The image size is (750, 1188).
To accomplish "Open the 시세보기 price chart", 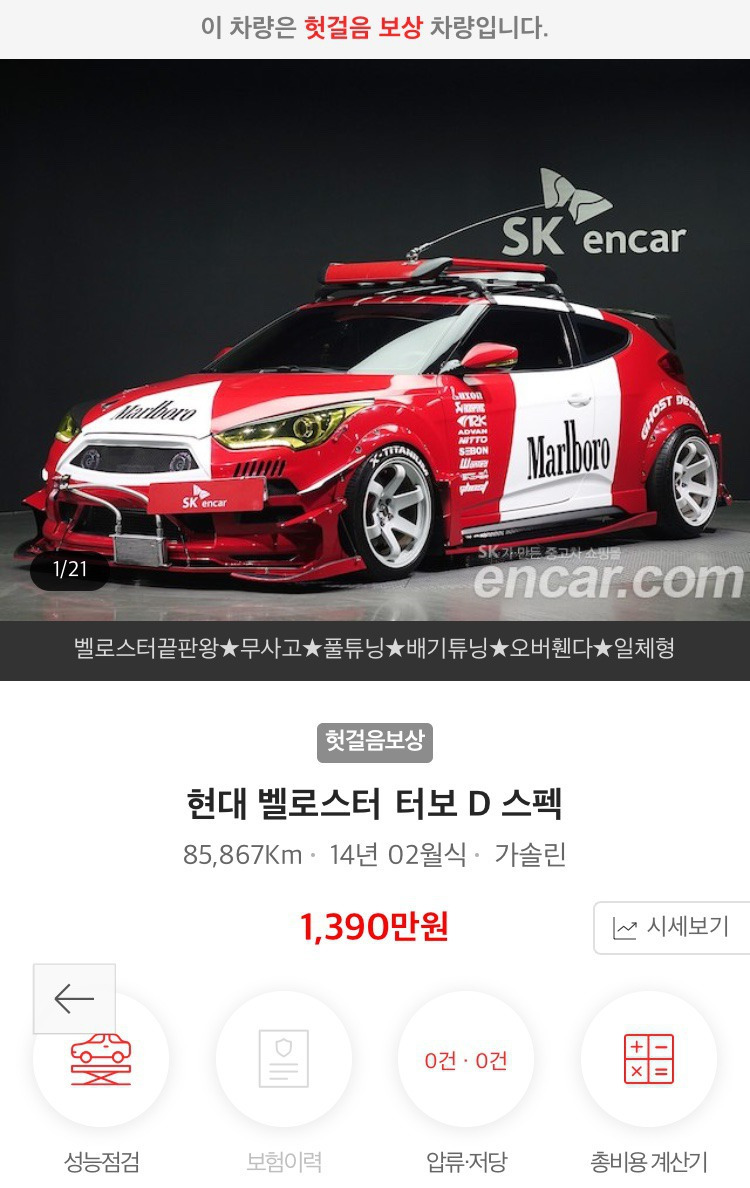I will 671,927.
